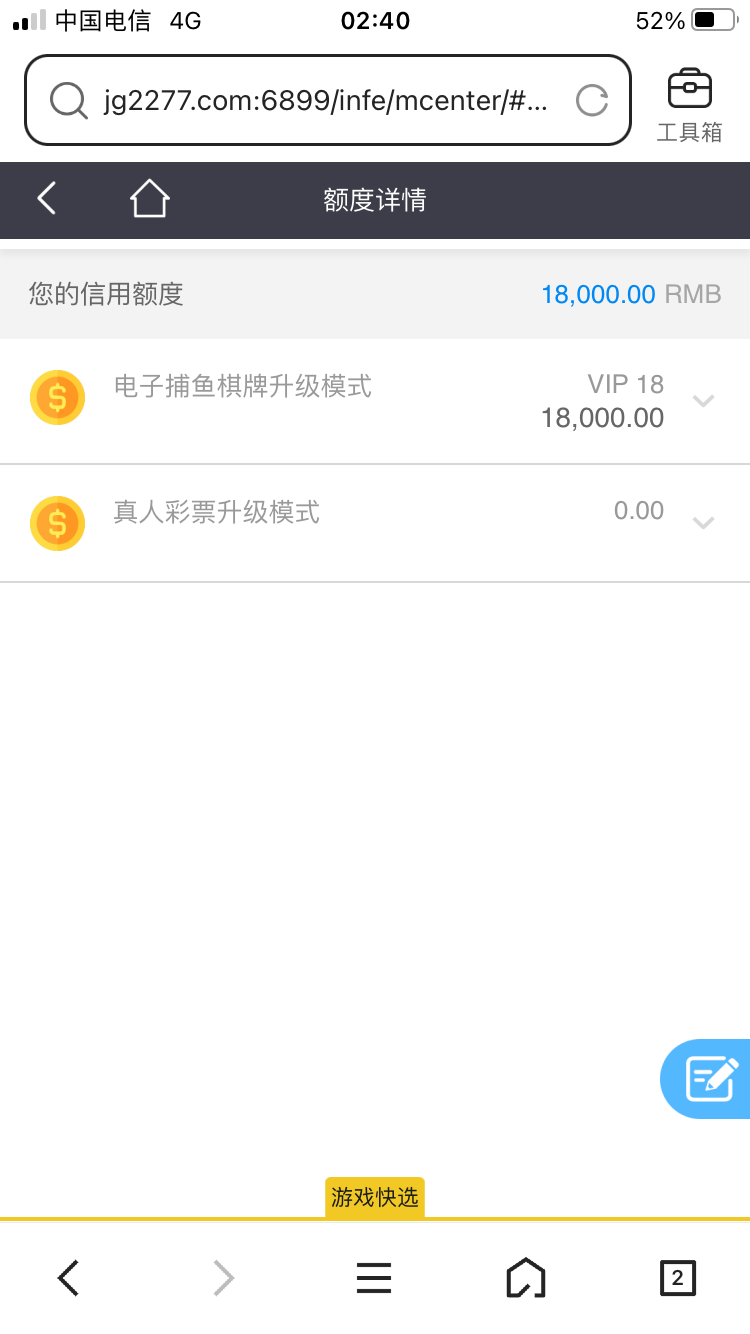
Task: Go back using the browser back arrow
Action: (x=68, y=1277)
